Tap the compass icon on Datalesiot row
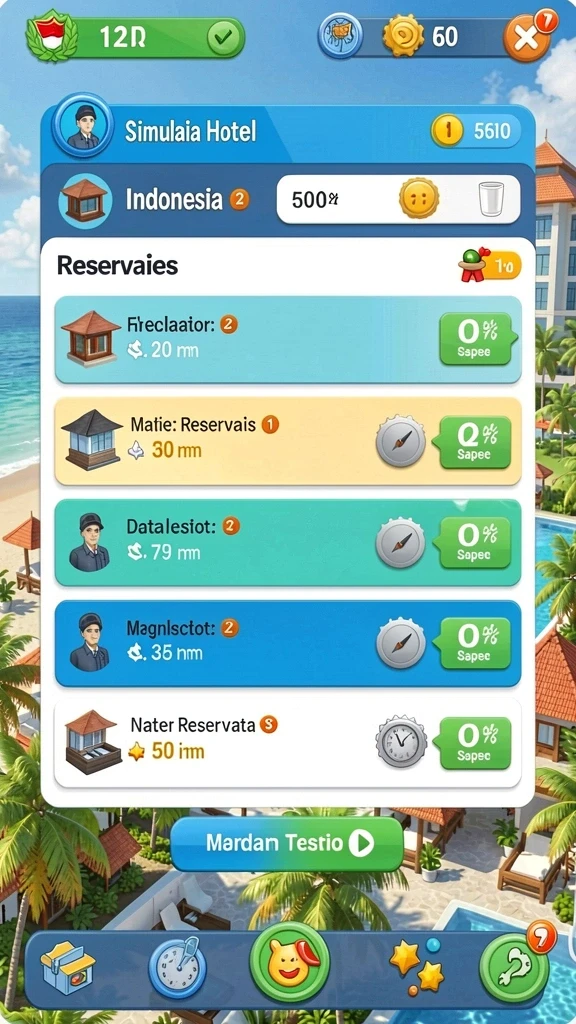The image size is (576, 1024). pos(400,543)
